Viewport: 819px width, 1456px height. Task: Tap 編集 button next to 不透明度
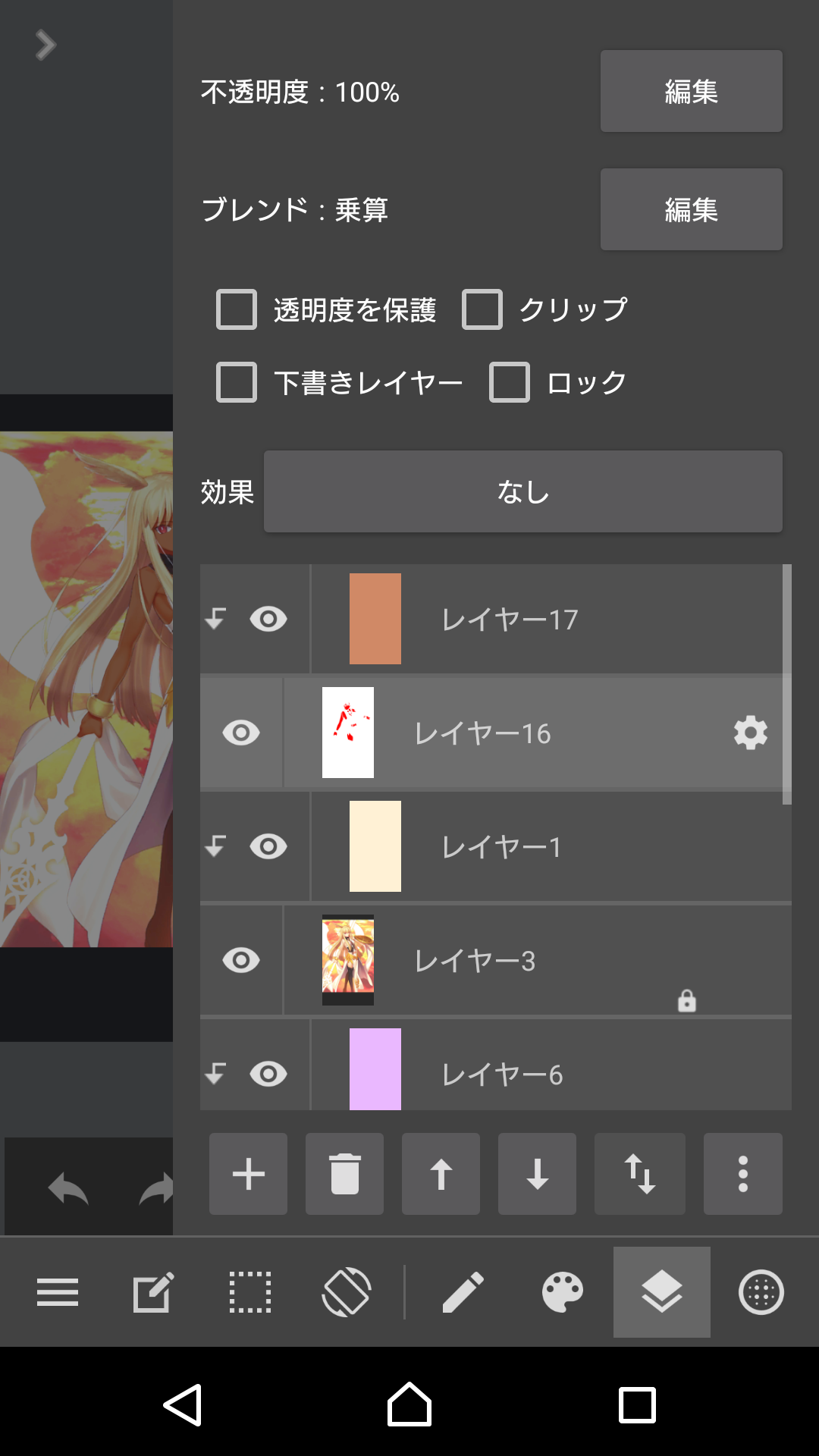[x=691, y=91]
